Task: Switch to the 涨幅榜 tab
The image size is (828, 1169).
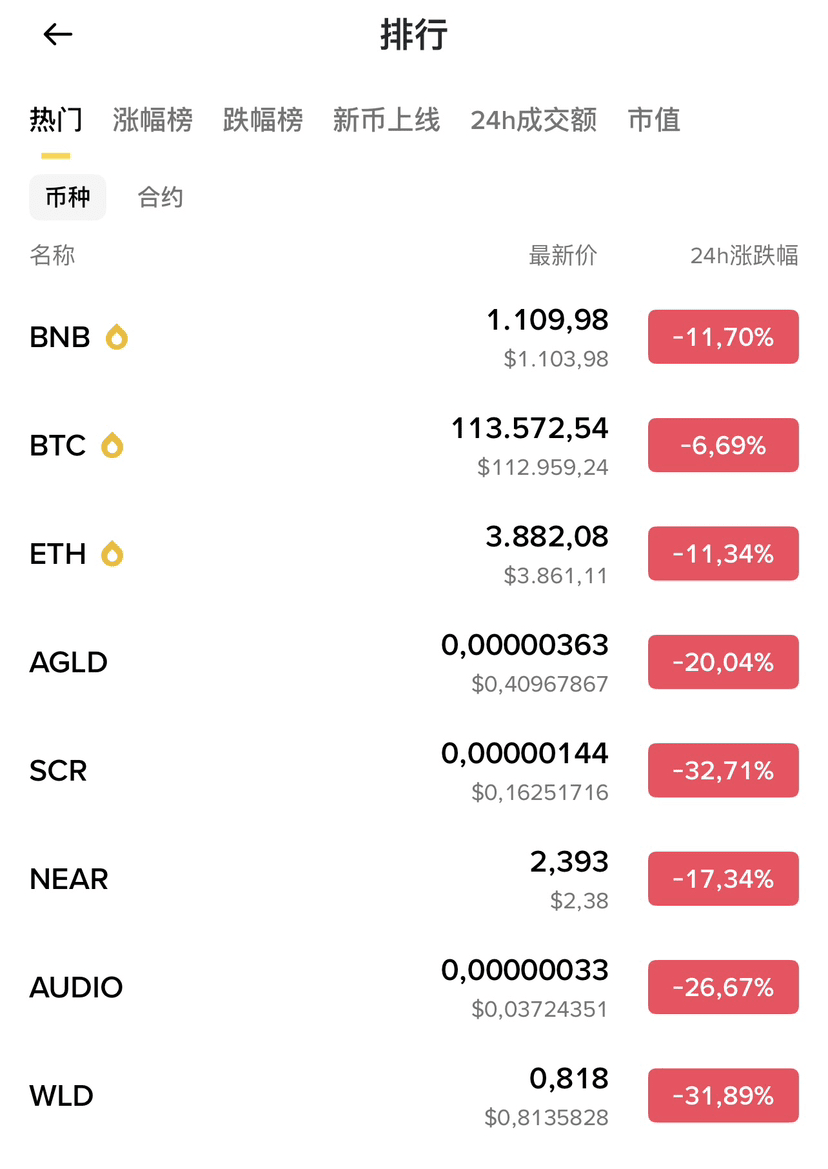Action: 153,121
